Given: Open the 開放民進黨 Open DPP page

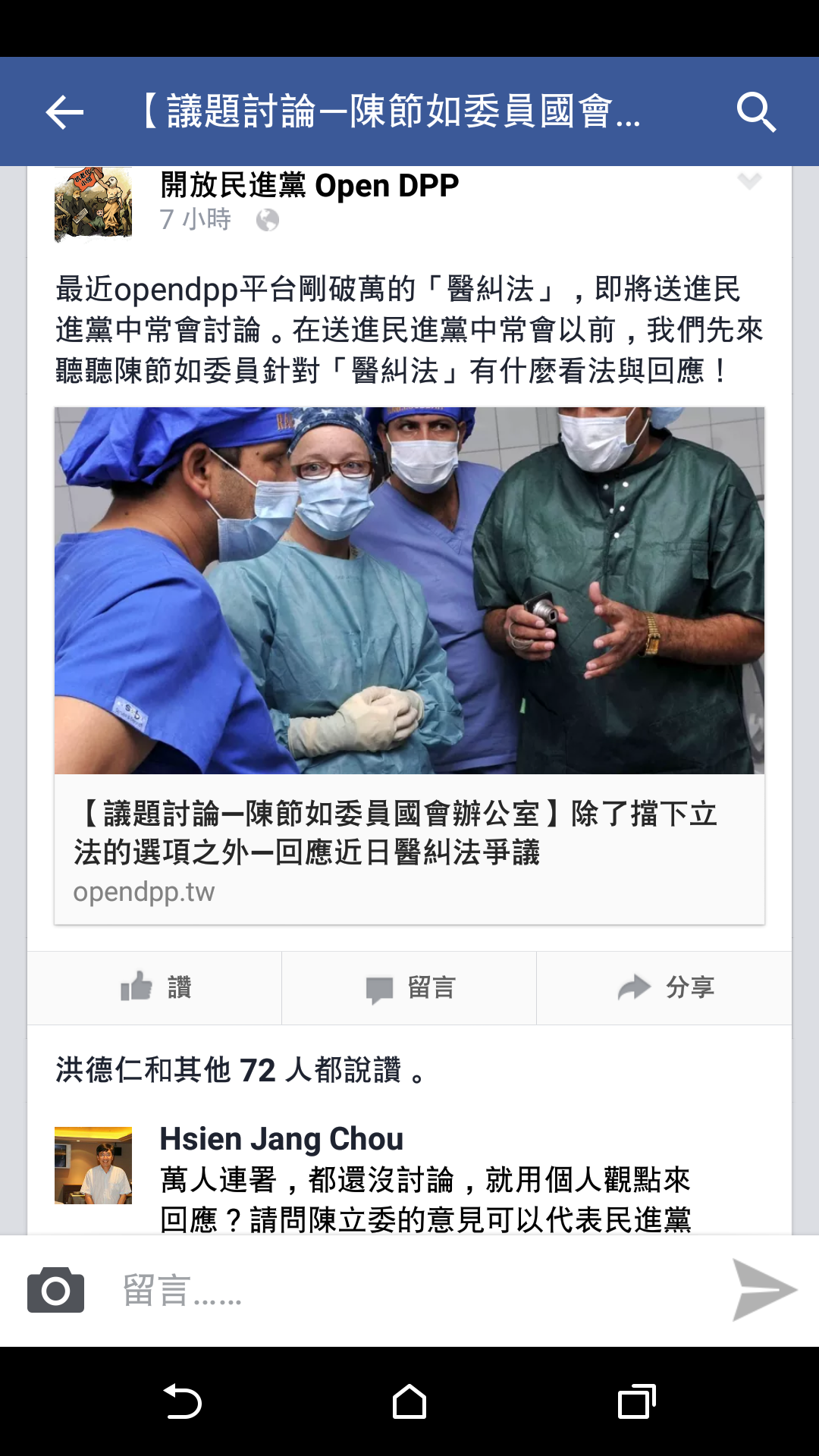Looking at the screenshot, I should point(309,186).
